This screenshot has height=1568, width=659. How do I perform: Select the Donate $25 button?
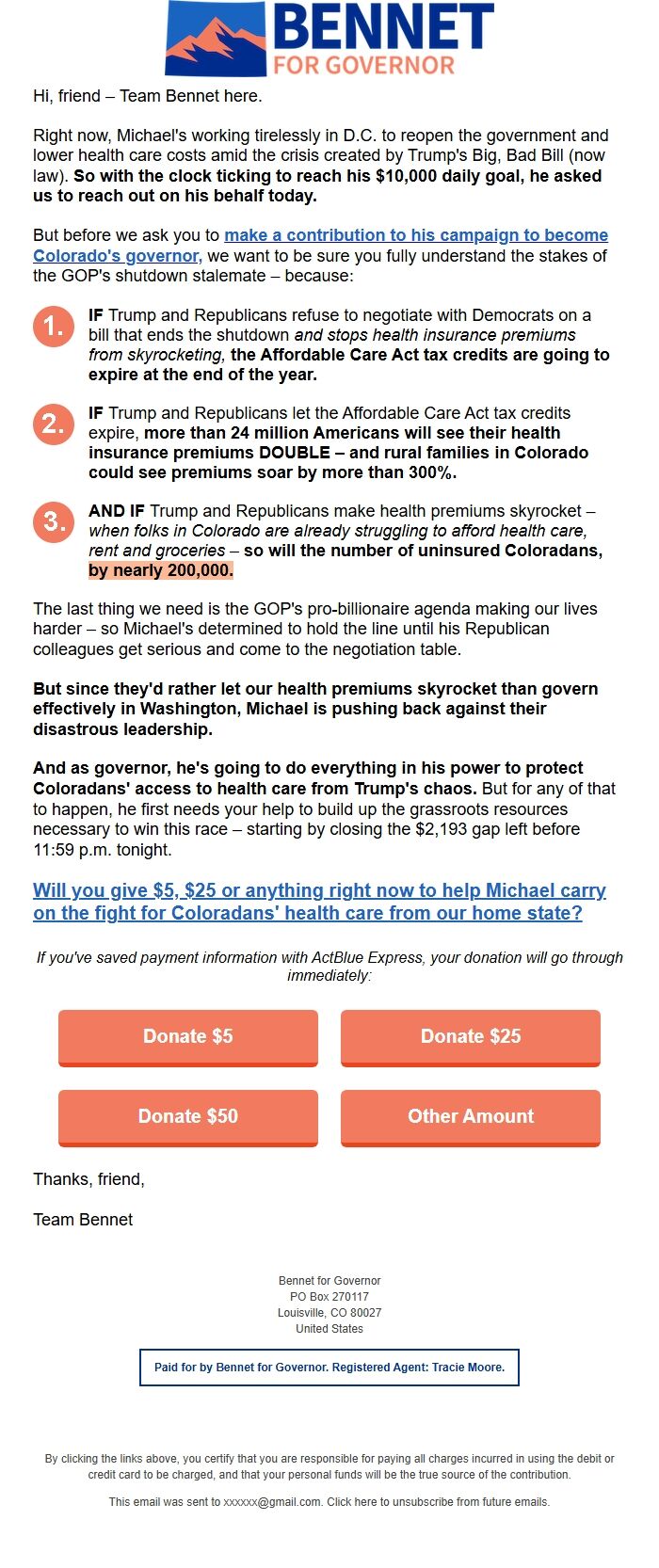pos(471,1037)
